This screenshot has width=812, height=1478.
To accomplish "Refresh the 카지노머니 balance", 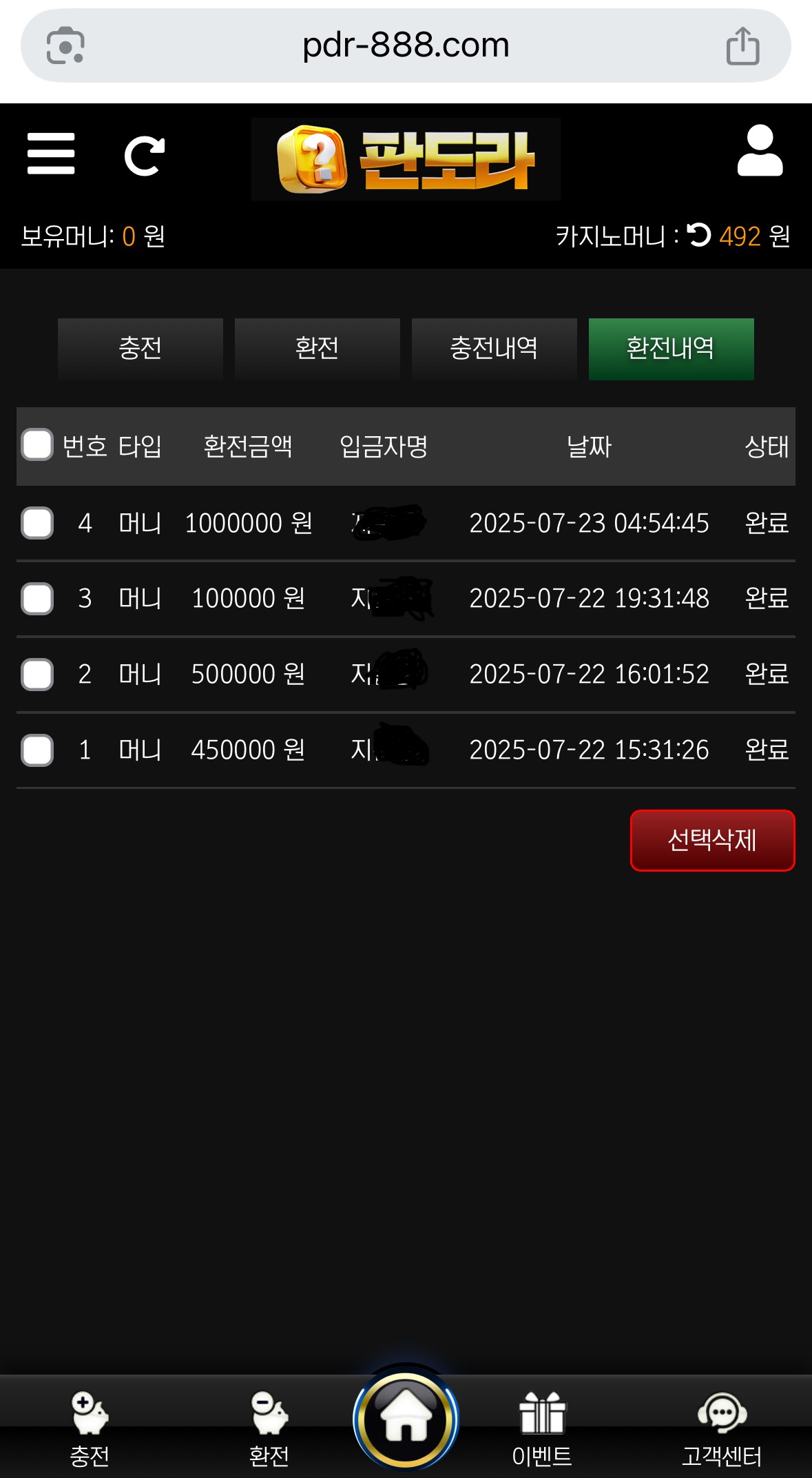I will [699, 235].
